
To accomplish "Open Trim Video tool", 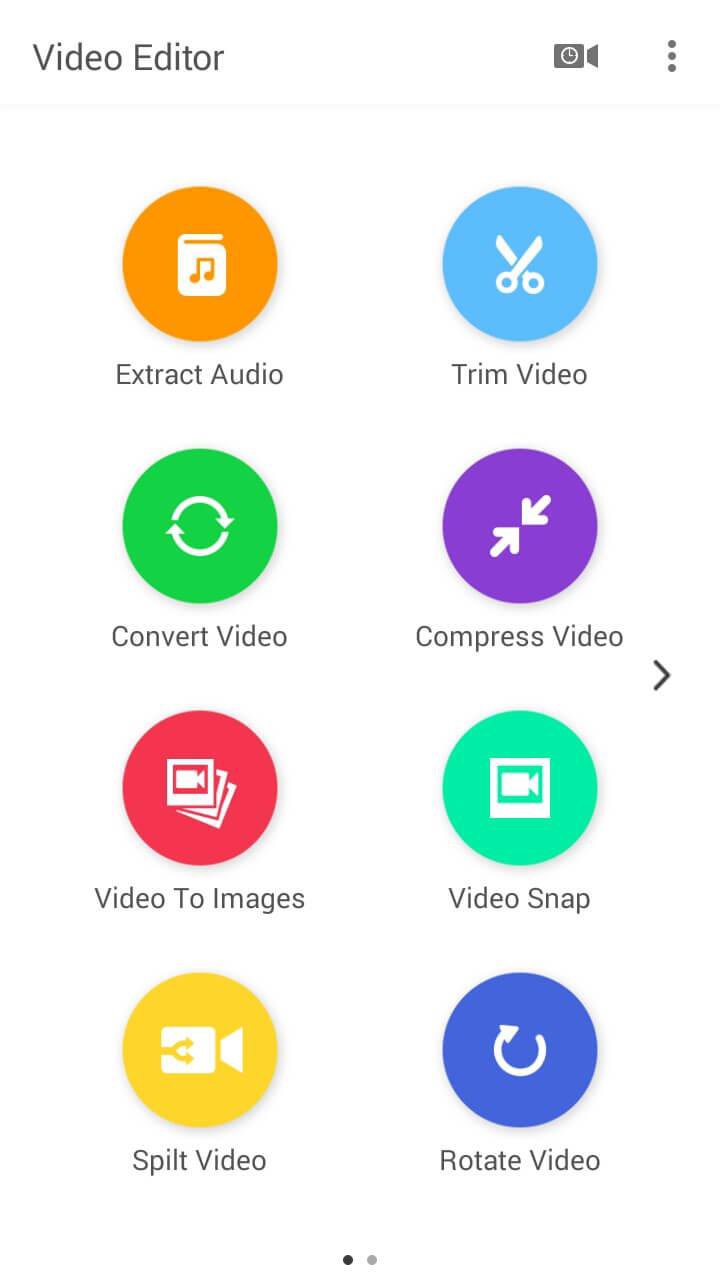I will 520,264.
